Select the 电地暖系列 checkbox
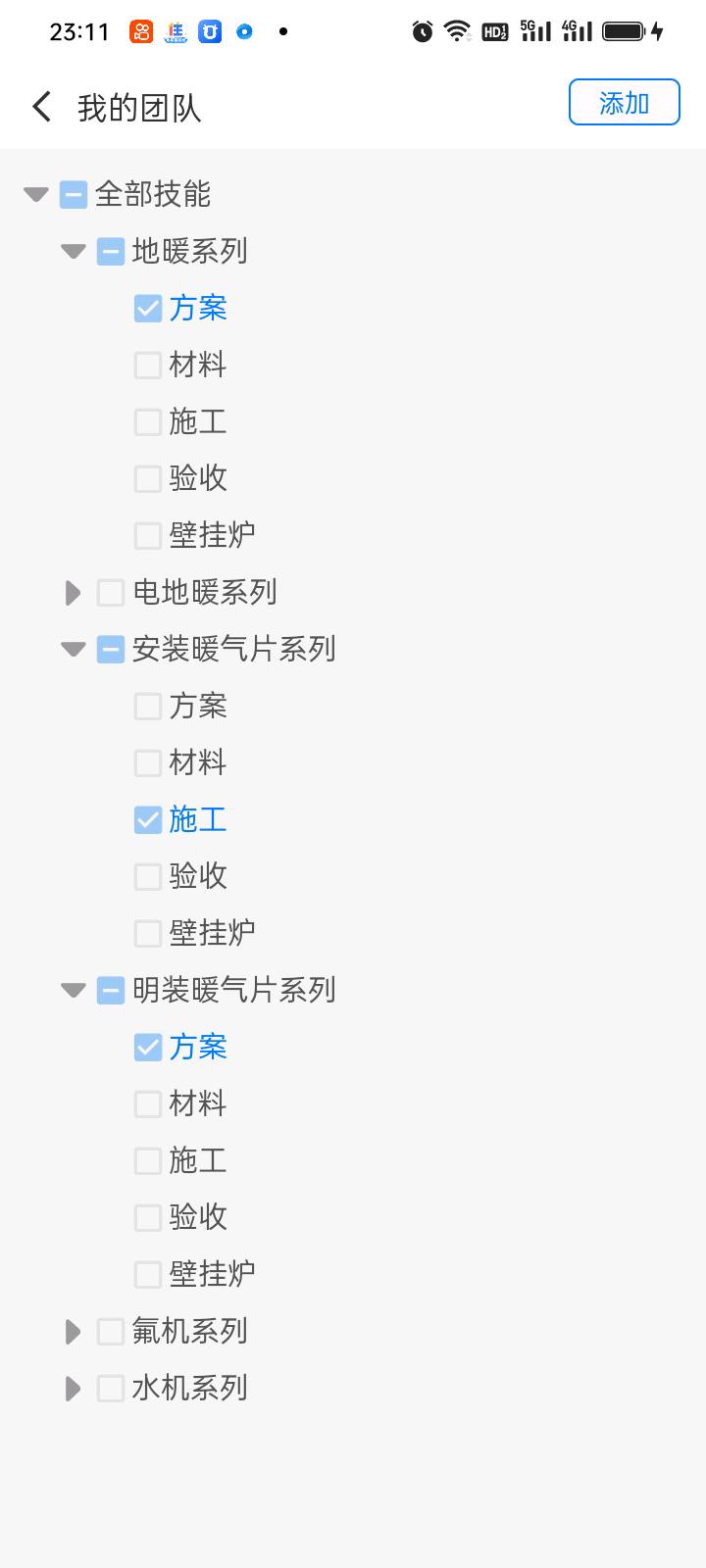This screenshot has height=1568, width=706. 111,592
